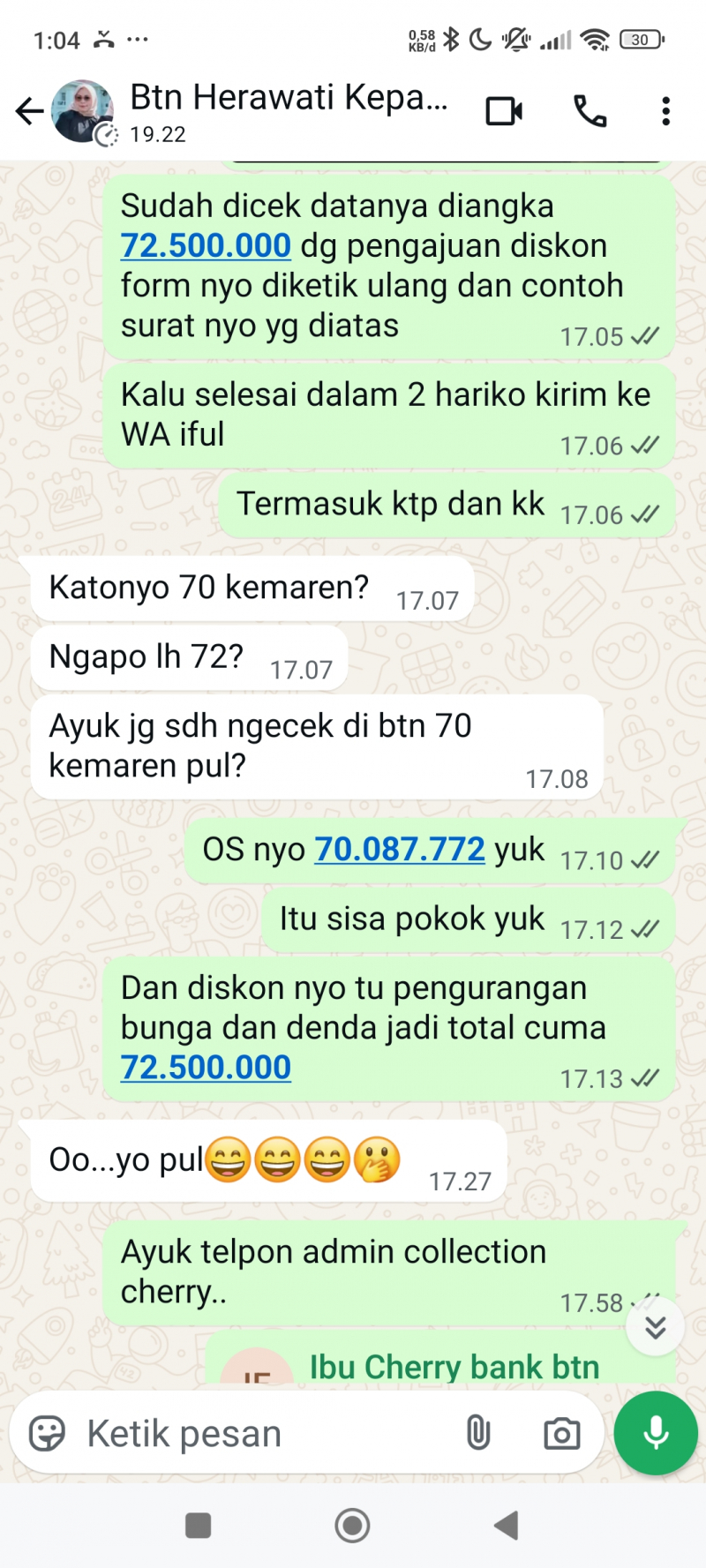Open the emoji and sticker picker
This screenshot has width=706, height=1568.
(x=47, y=1434)
